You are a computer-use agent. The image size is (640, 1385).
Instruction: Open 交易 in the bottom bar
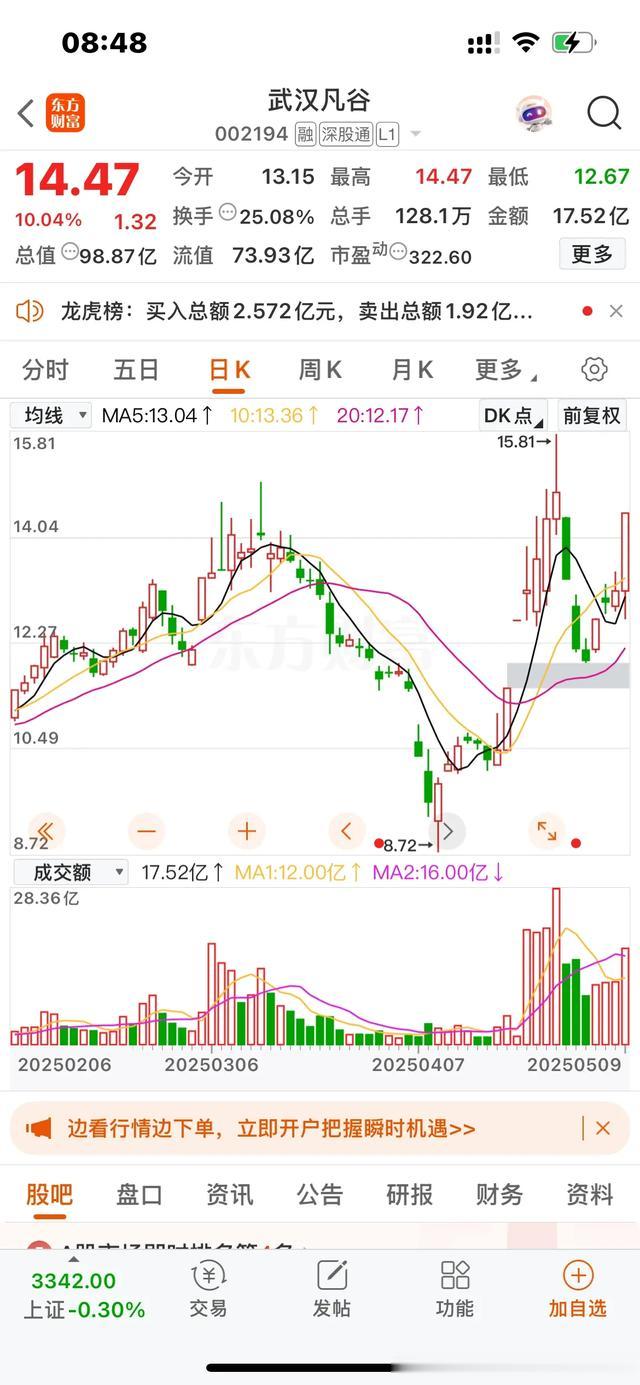tap(208, 1289)
